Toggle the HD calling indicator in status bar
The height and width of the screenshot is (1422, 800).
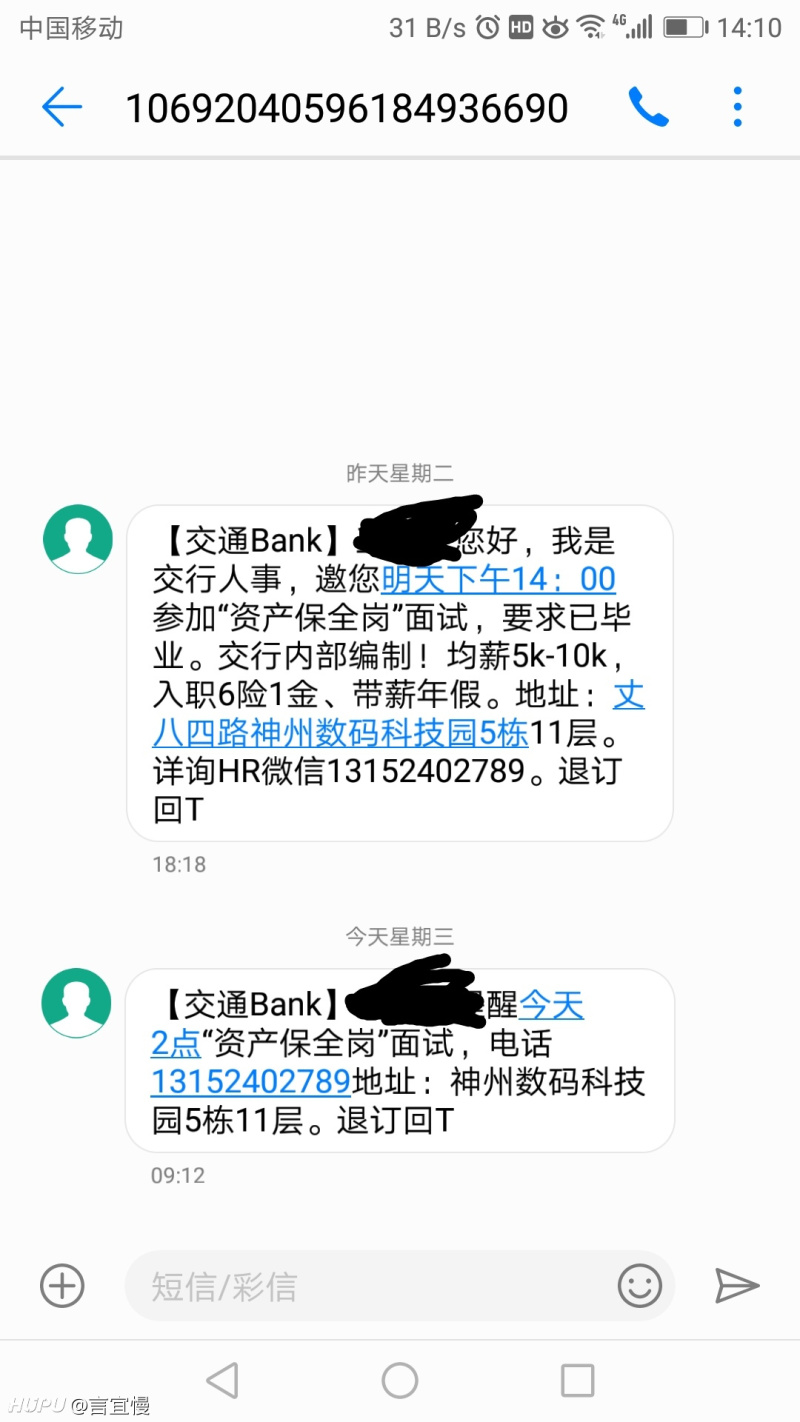click(x=519, y=27)
